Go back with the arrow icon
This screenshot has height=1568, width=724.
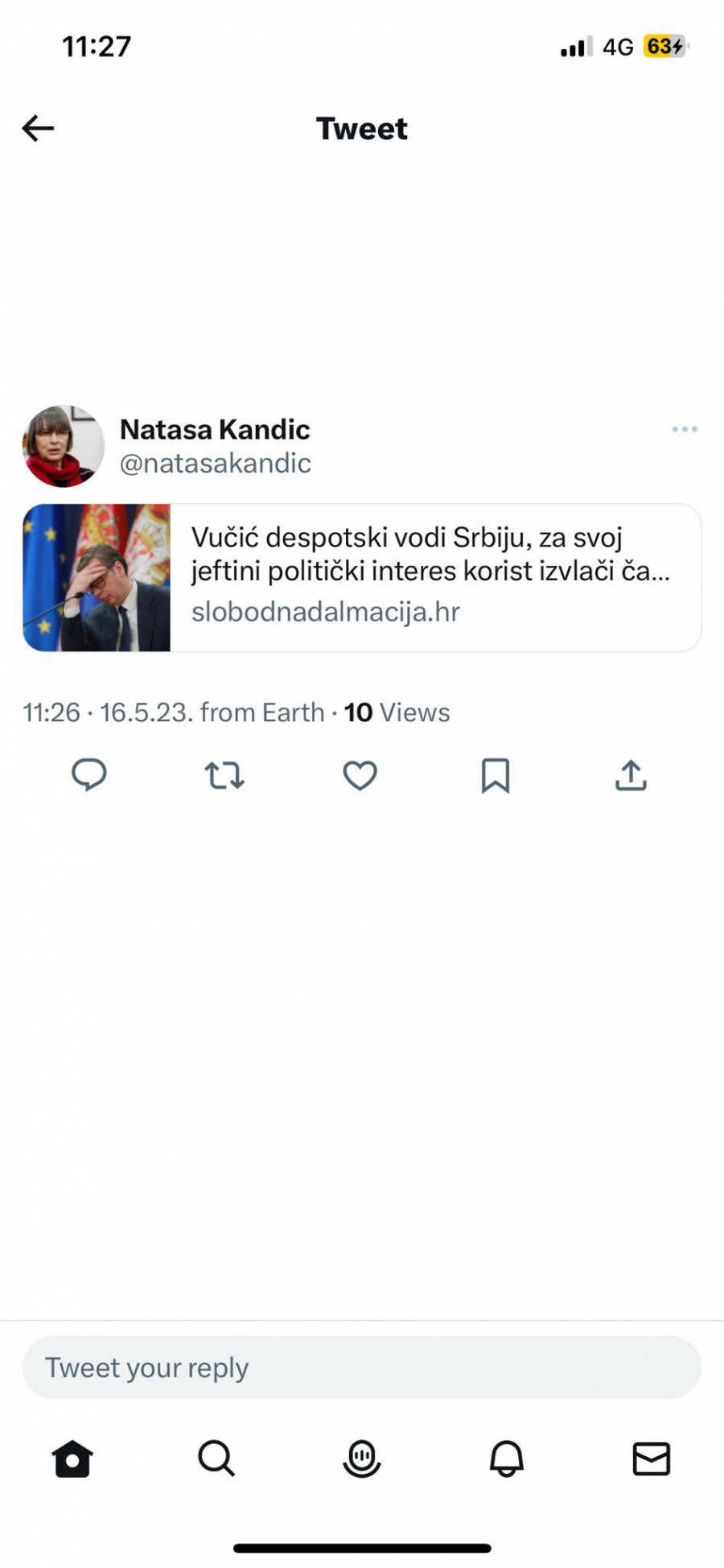(37, 128)
